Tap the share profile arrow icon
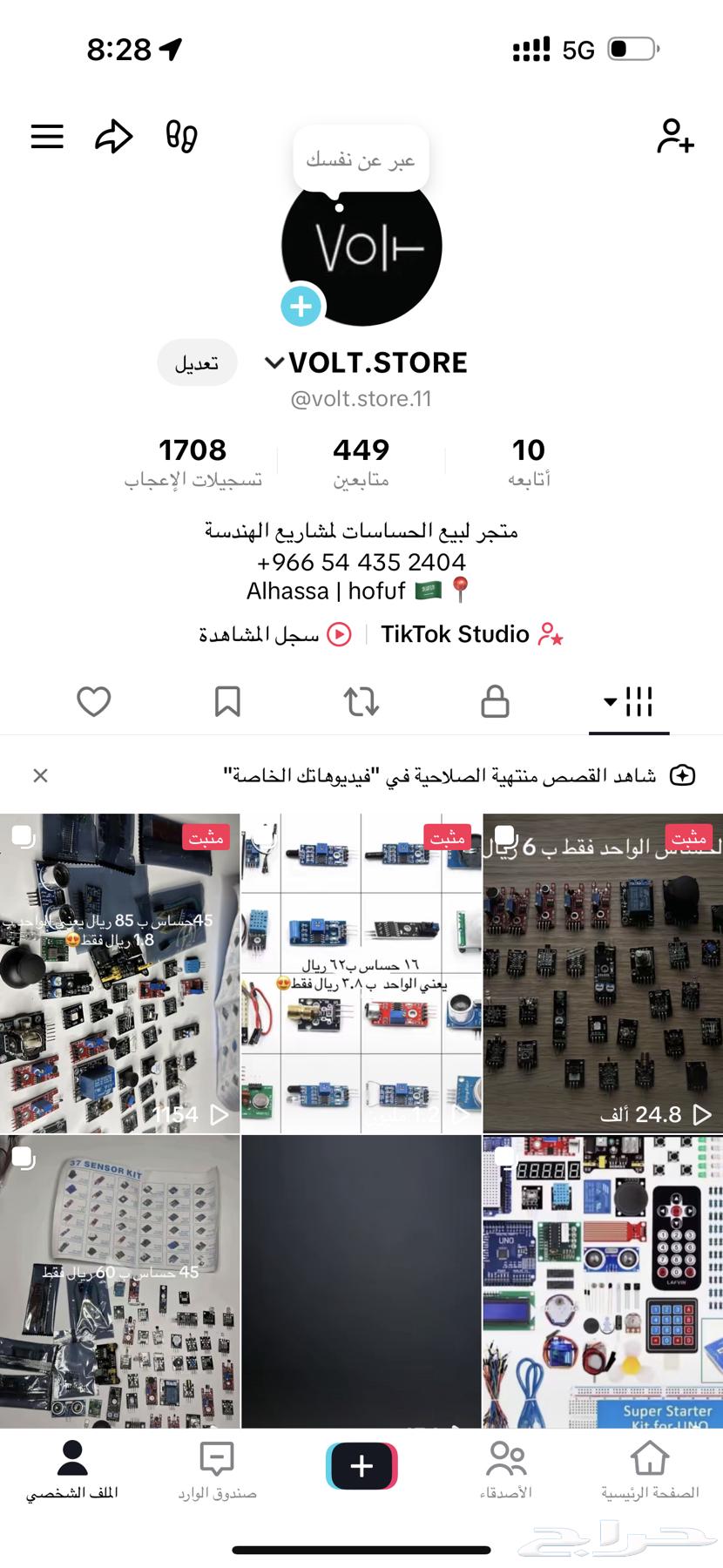723x1568 pixels. pos(113,136)
